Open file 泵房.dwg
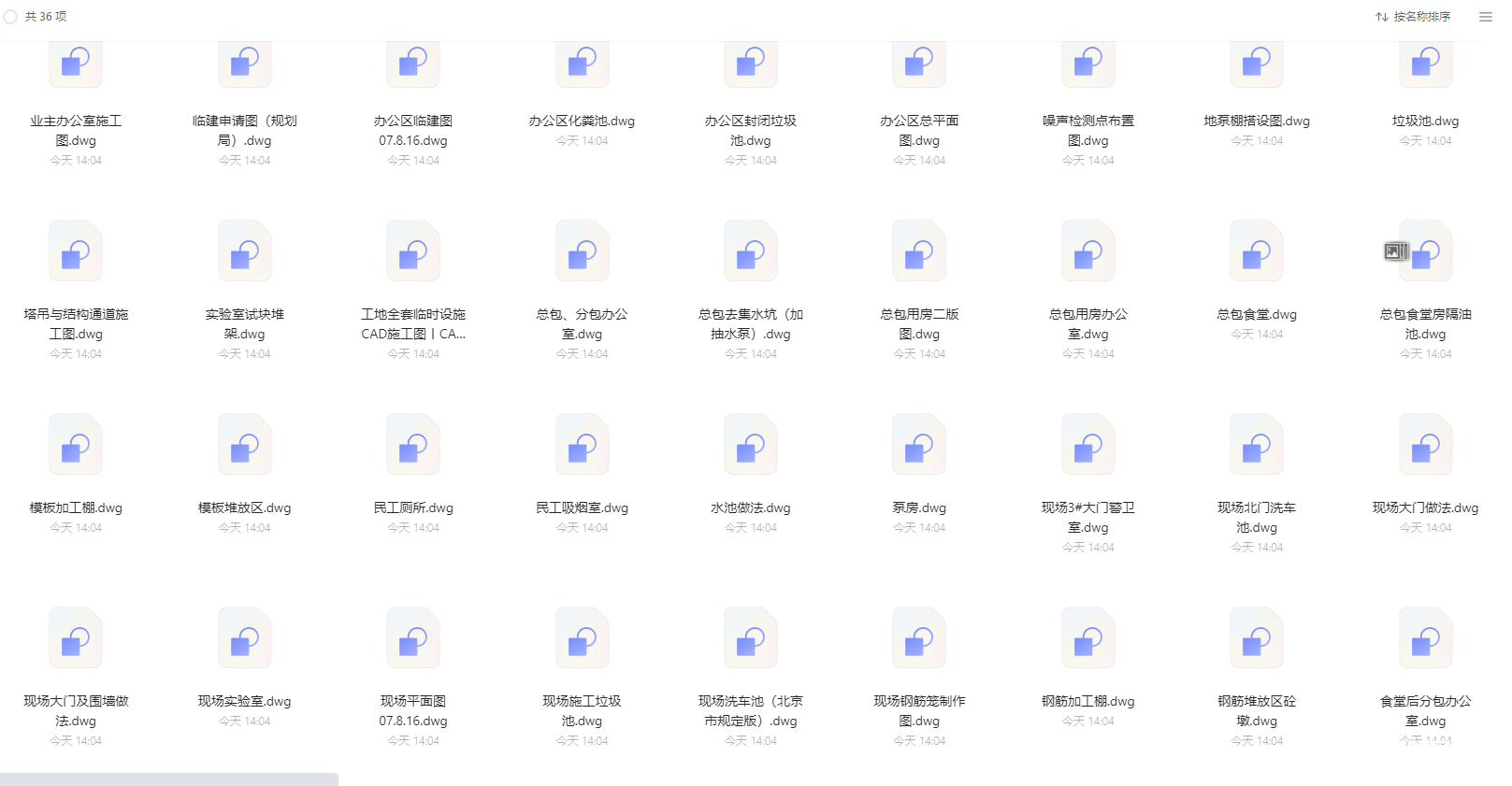The image size is (1512, 786). click(x=919, y=446)
